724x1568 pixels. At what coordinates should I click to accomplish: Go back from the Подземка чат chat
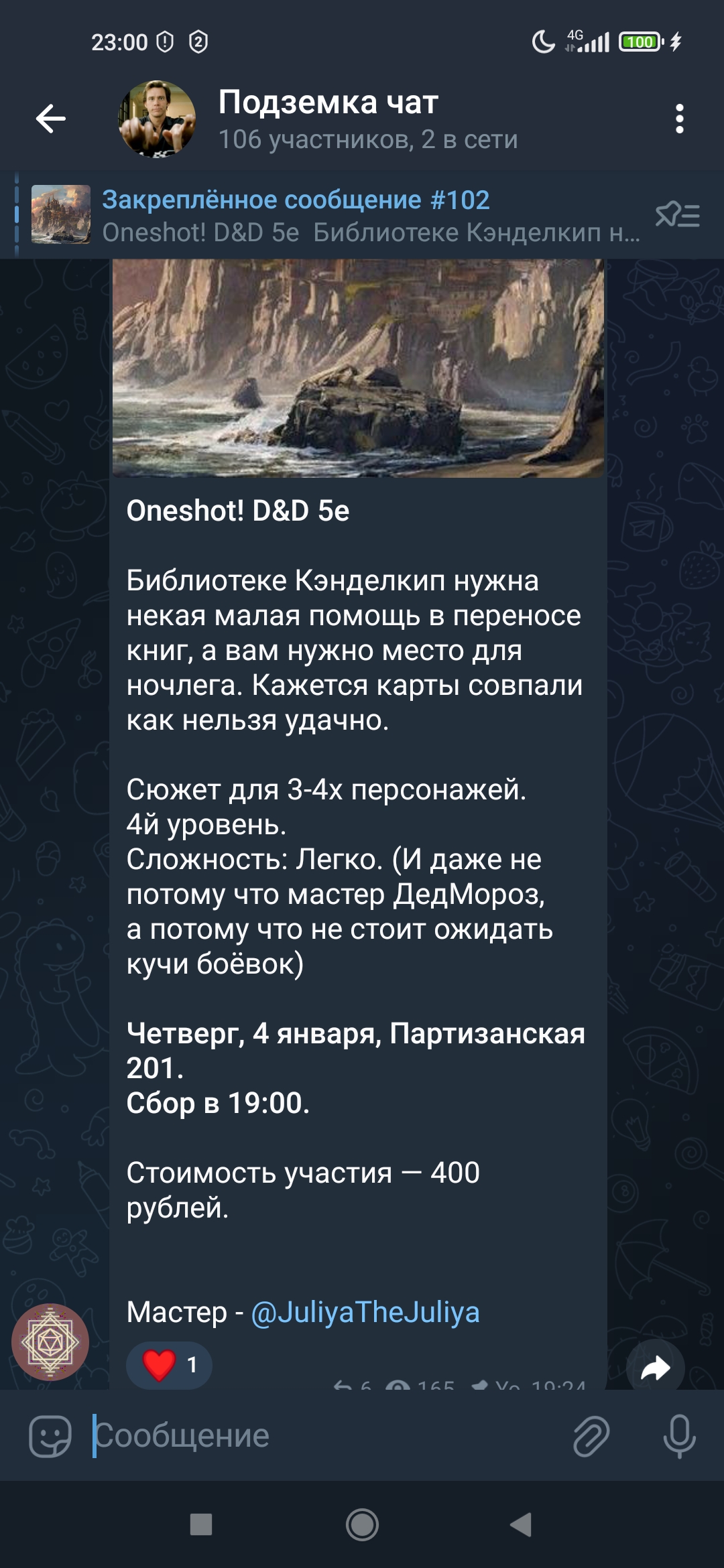(50, 119)
